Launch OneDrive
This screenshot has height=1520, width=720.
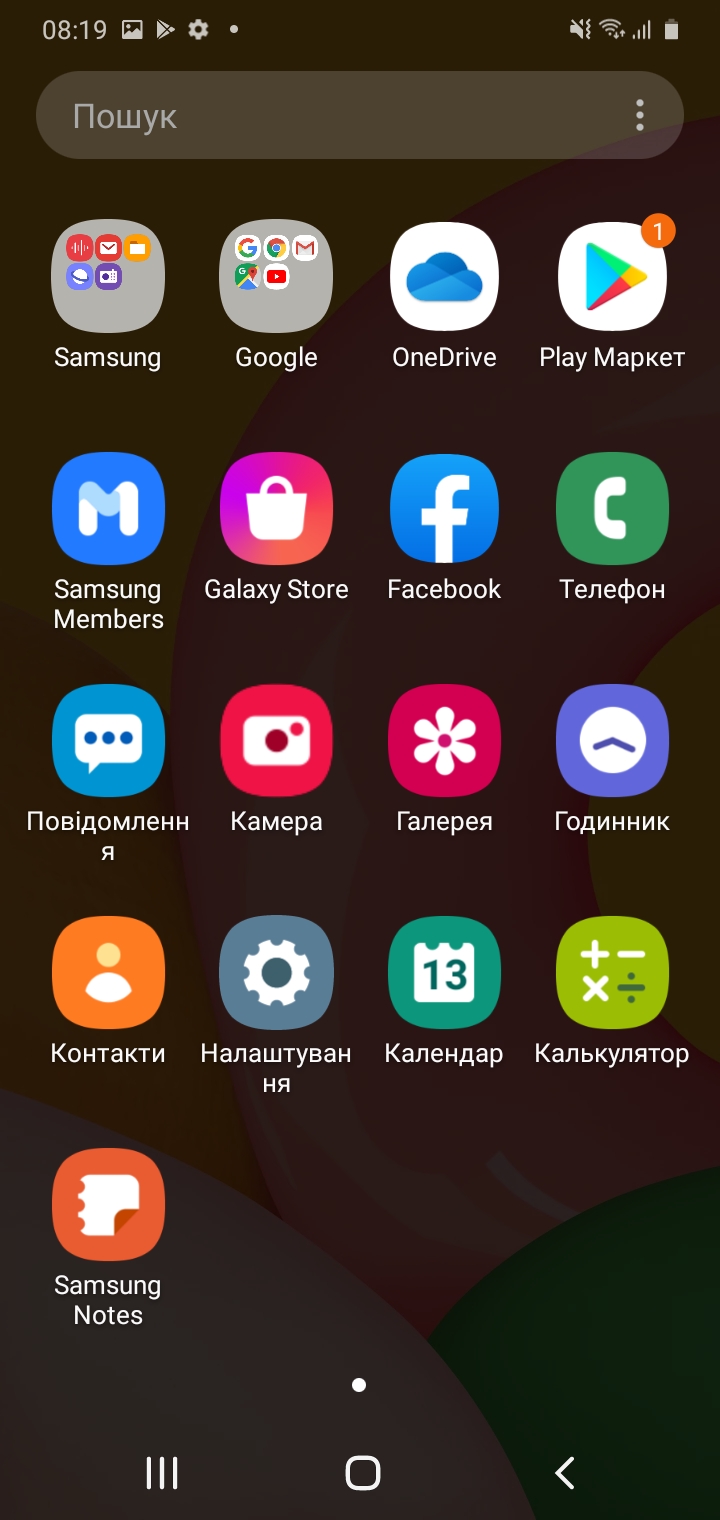(x=444, y=275)
